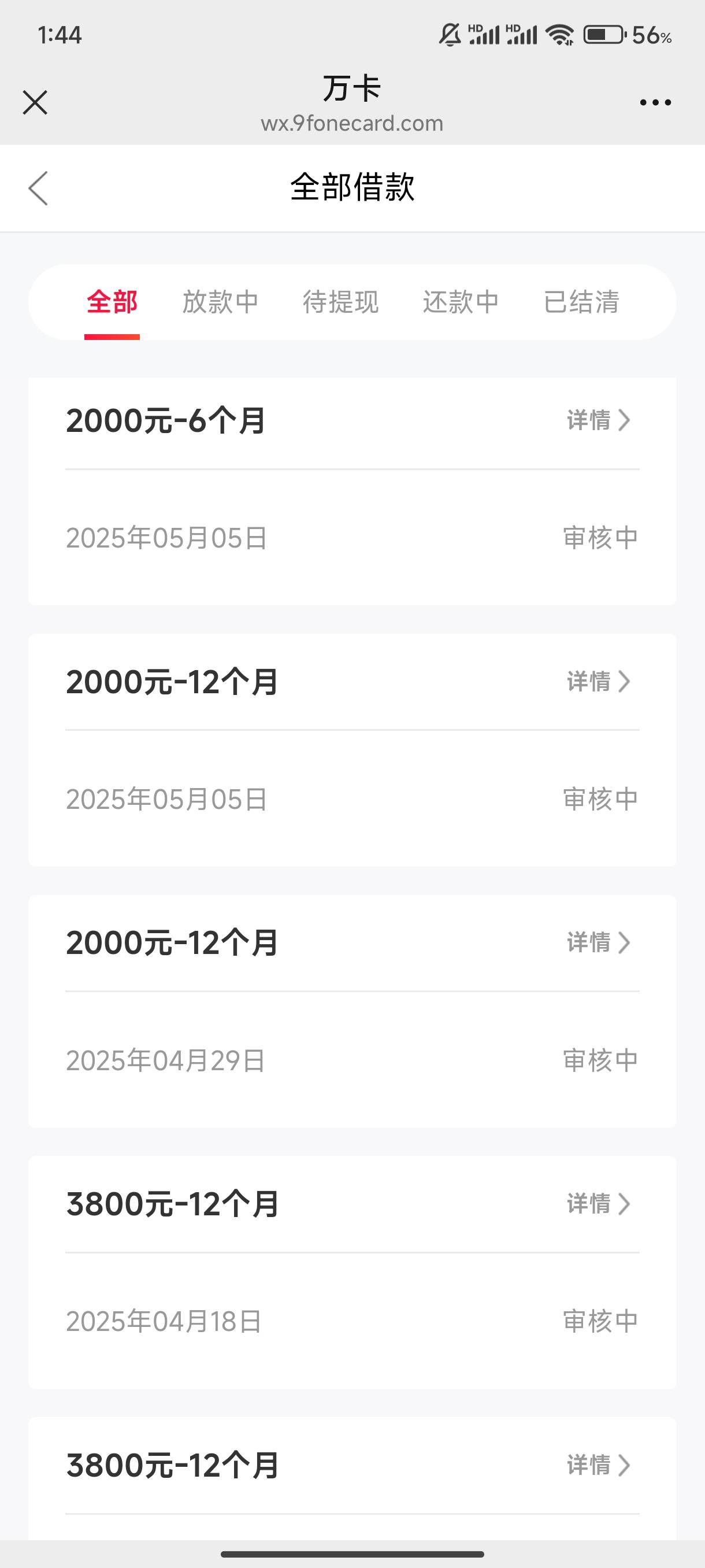Go back from the 全部借款 page
The width and height of the screenshot is (705, 1568).
[38, 188]
